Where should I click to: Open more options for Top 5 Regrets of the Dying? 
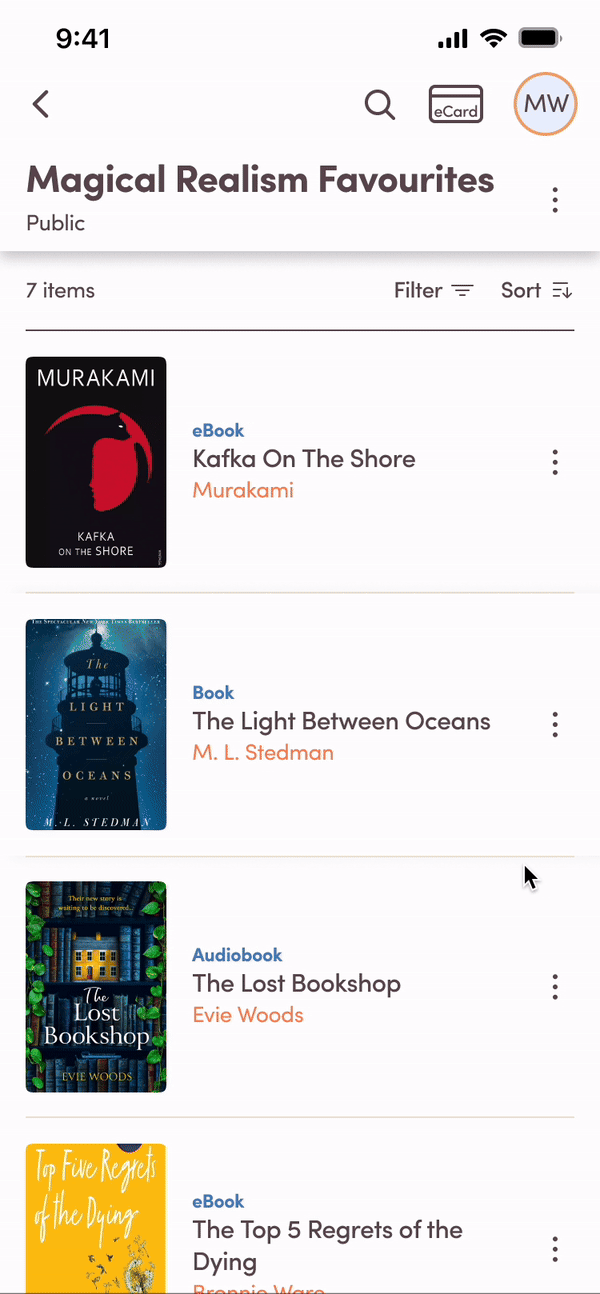coord(555,1249)
